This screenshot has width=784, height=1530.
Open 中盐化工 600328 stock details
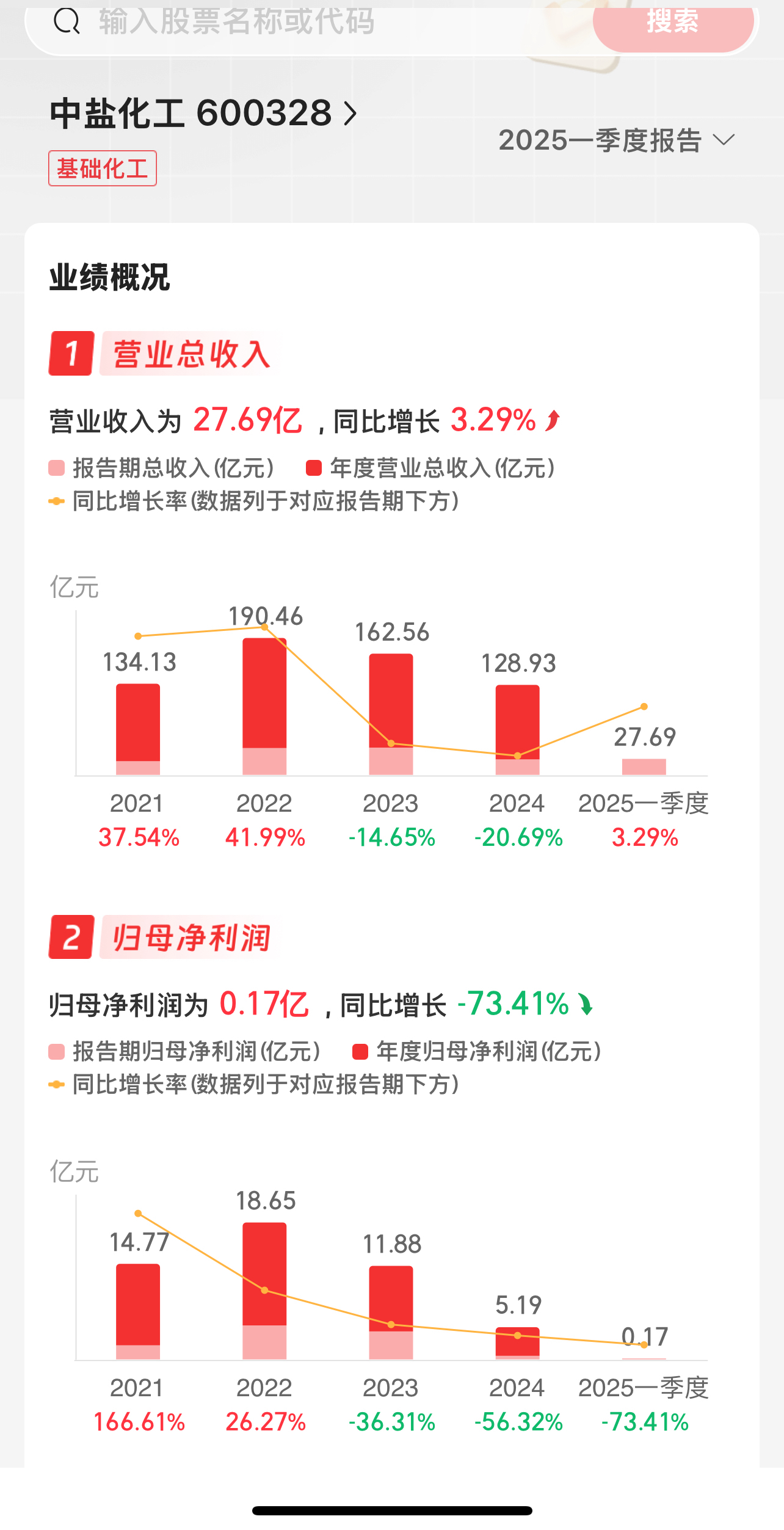[203, 113]
